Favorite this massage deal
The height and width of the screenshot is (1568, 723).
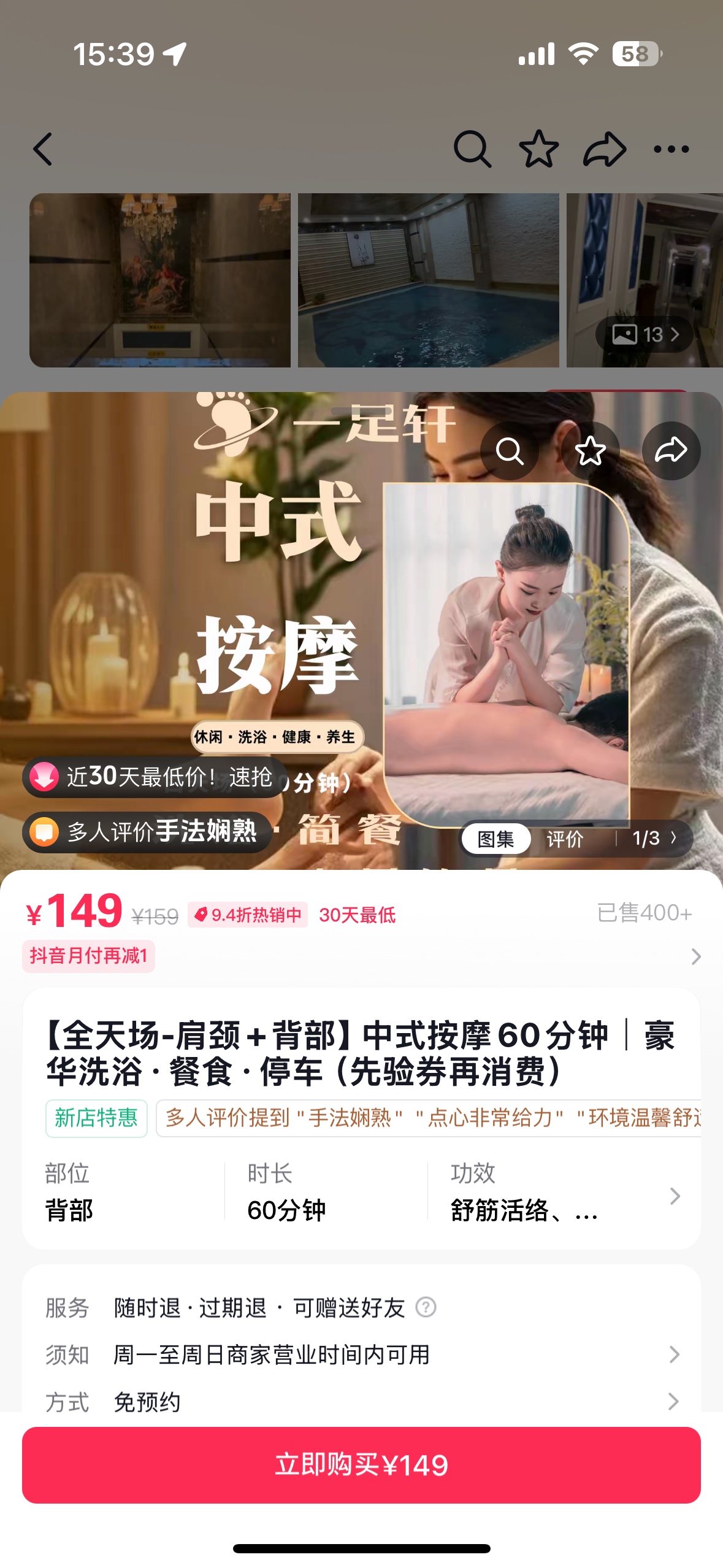click(x=590, y=451)
